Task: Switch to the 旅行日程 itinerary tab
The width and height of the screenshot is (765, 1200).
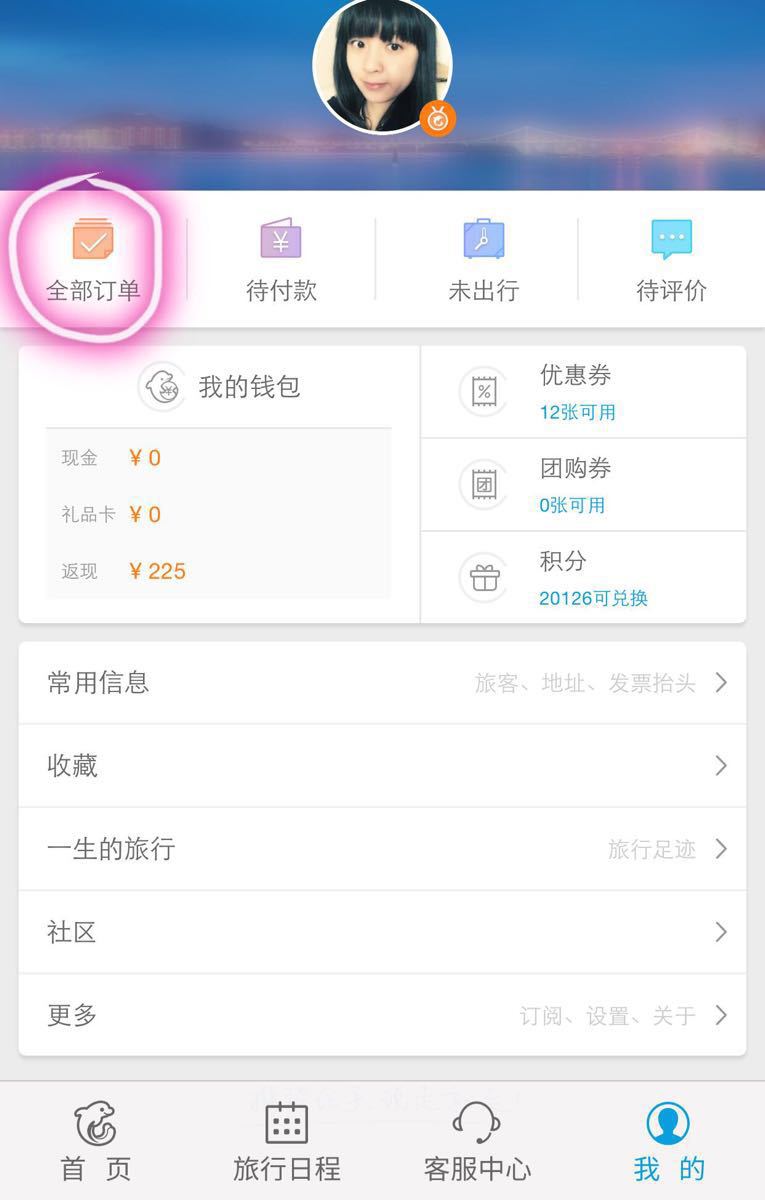Action: coord(287,1142)
